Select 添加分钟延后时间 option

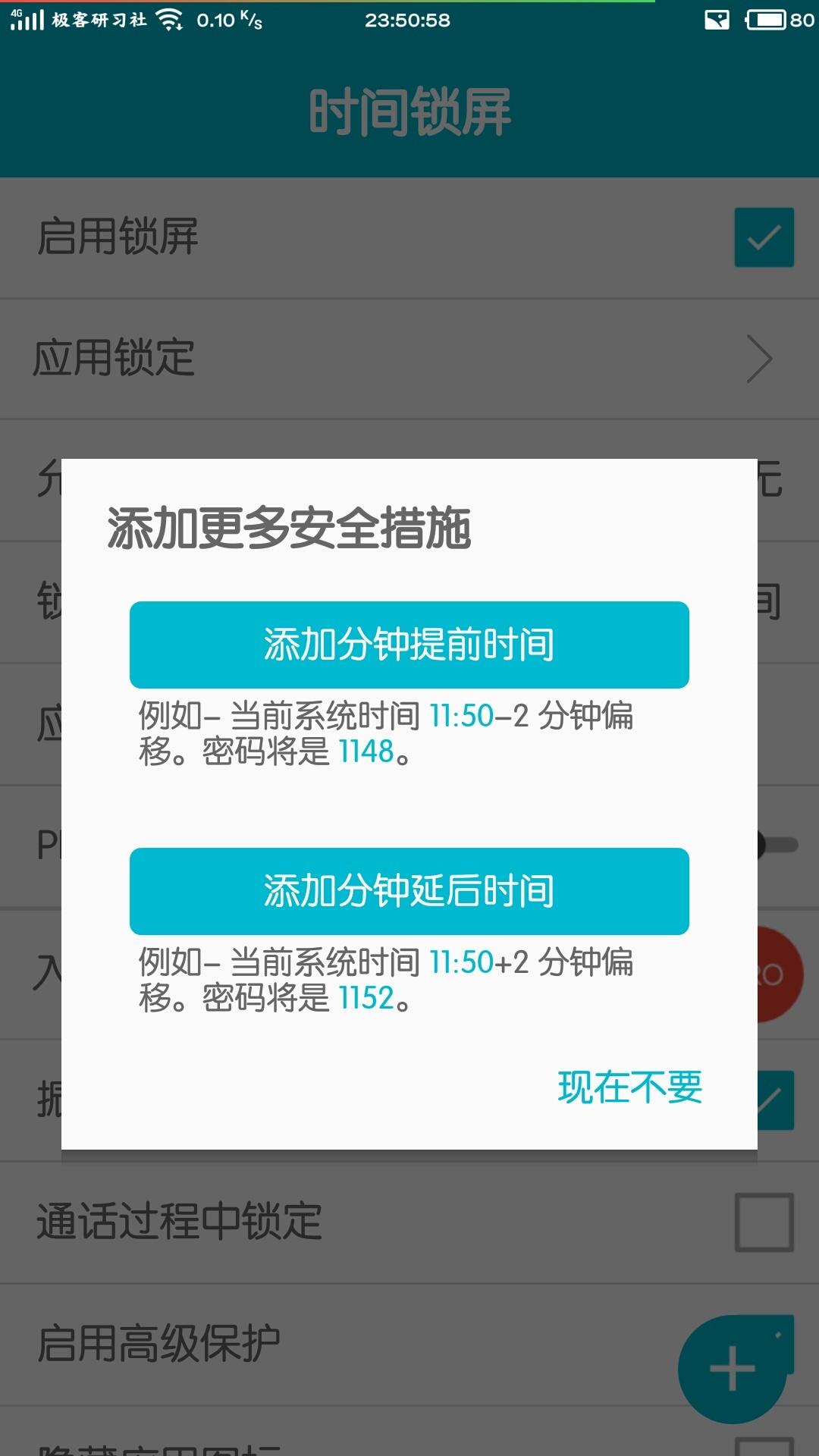[409, 891]
